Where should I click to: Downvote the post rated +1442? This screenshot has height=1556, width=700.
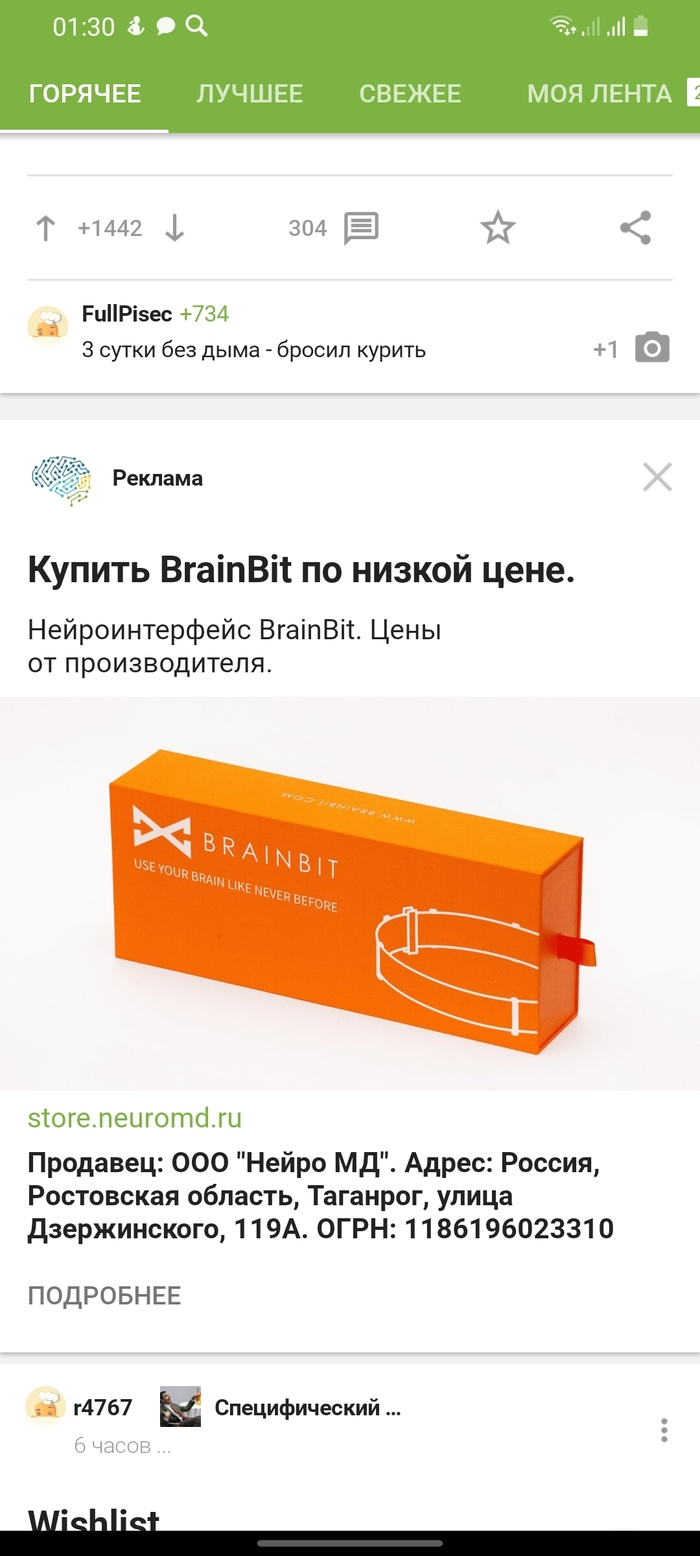175,229
